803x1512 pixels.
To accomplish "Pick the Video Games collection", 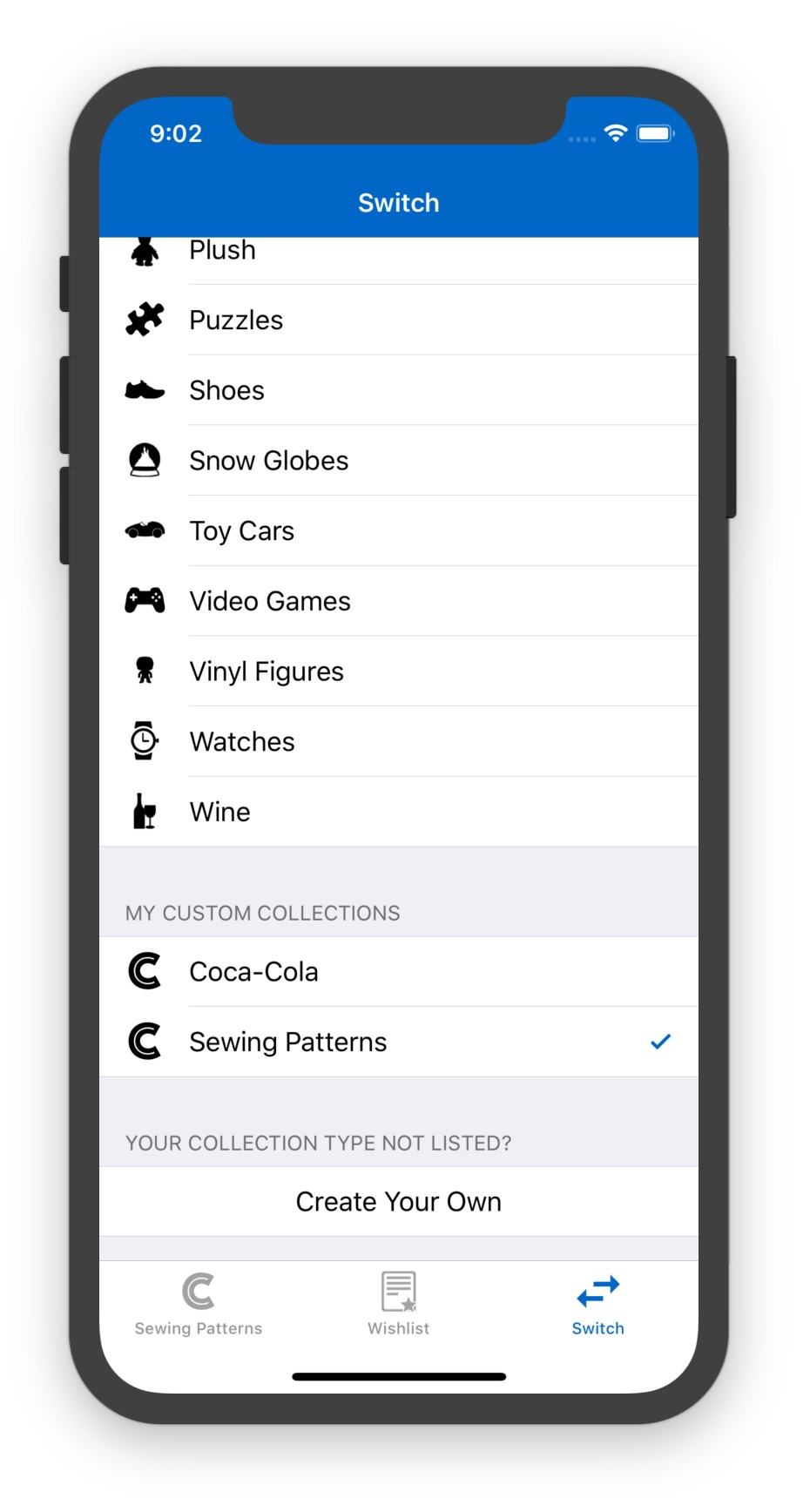I will [270, 602].
